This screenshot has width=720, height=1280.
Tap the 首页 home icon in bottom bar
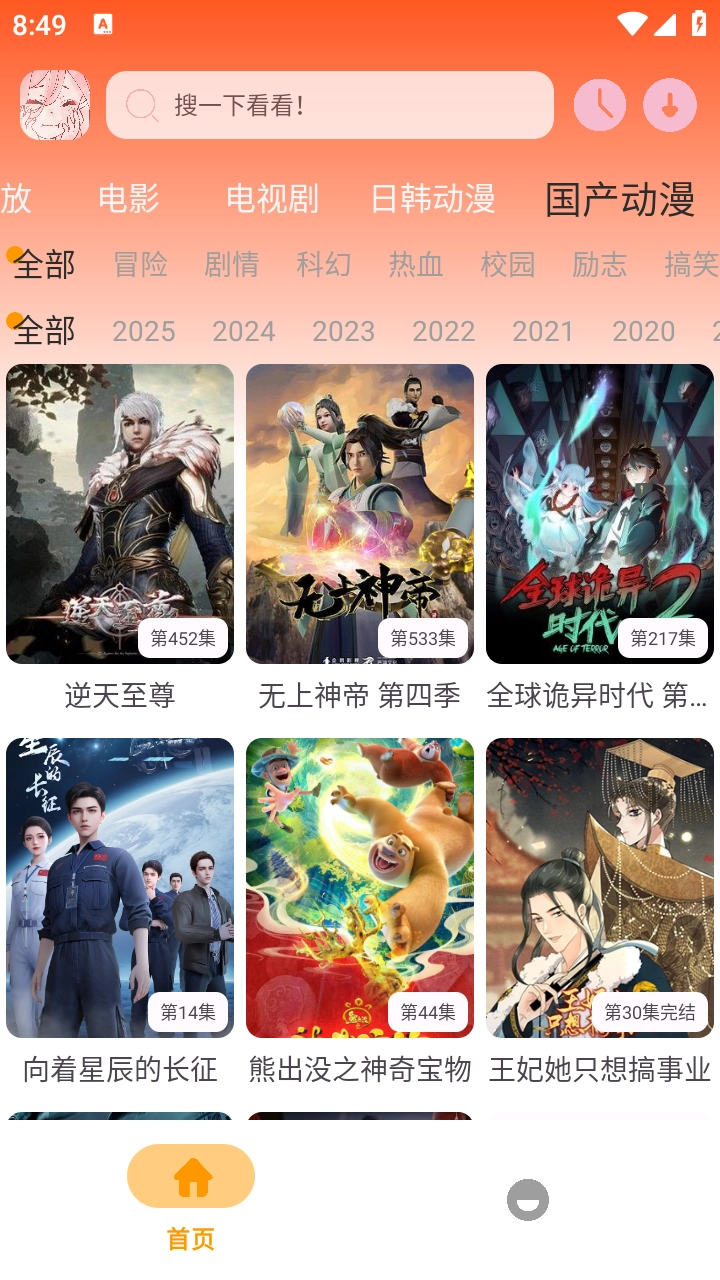pos(190,1176)
